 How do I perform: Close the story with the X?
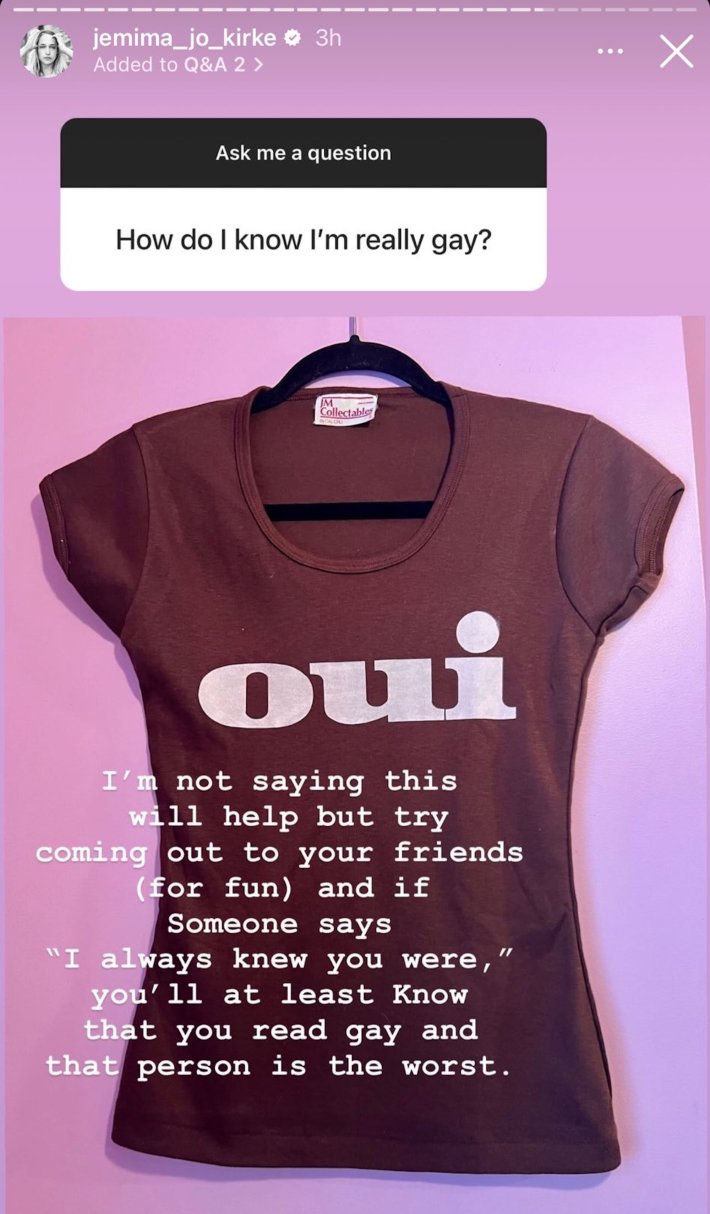[x=677, y=51]
